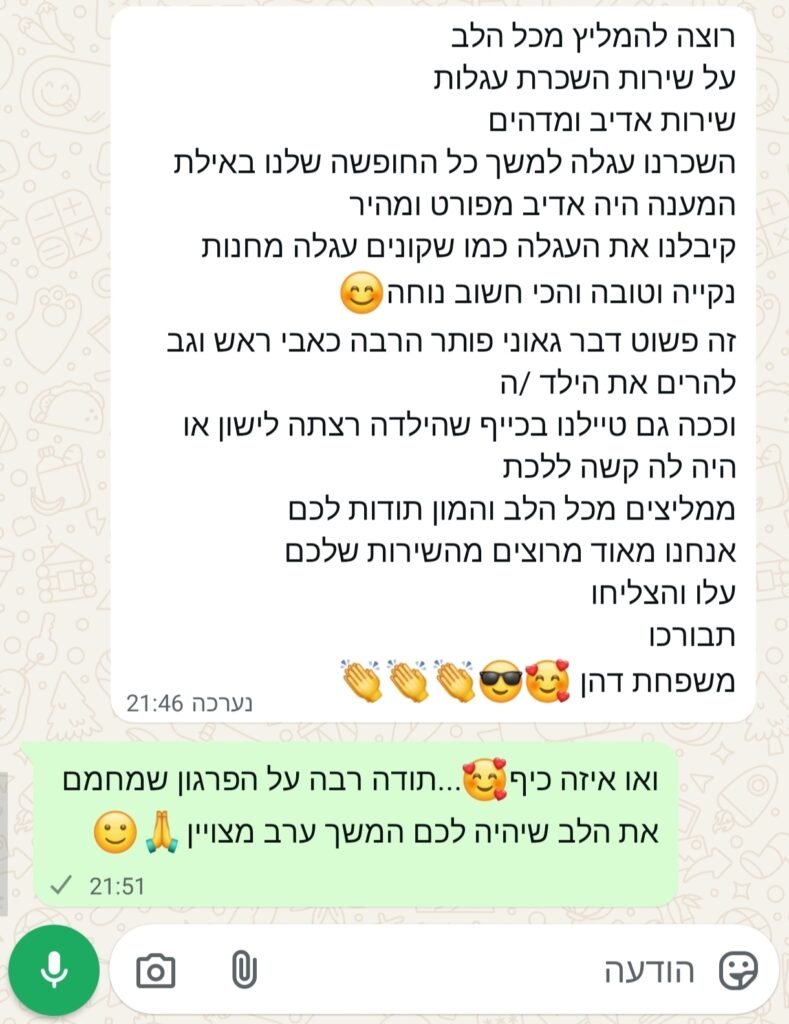Open the emoji sticker picker
The height and width of the screenshot is (1024, 789).
coord(738,970)
